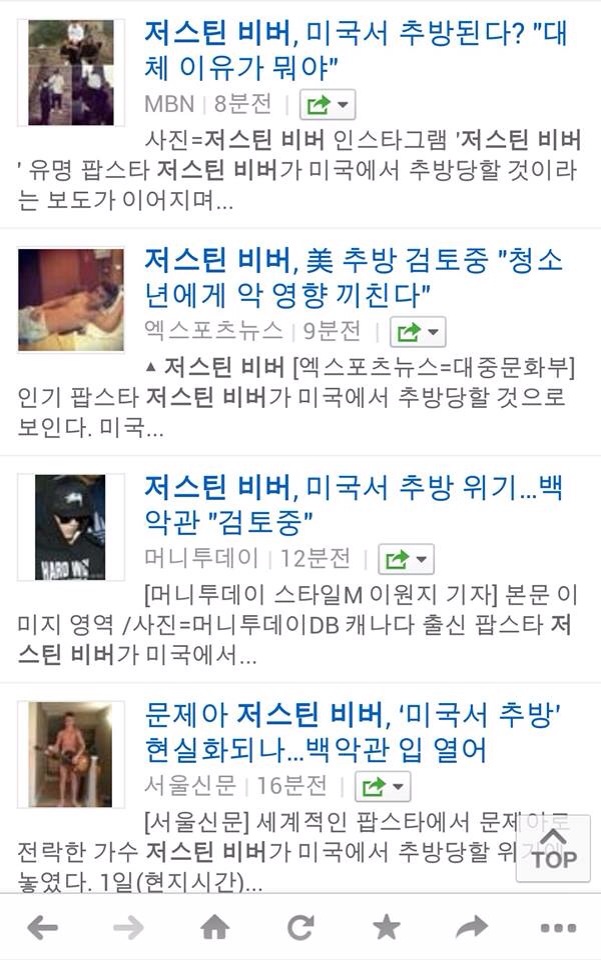The height and width of the screenshot is (960, 601).
Task: Tap the thumbnail of the 엑스포츠뉴스 article
Action: pos(71,298)
